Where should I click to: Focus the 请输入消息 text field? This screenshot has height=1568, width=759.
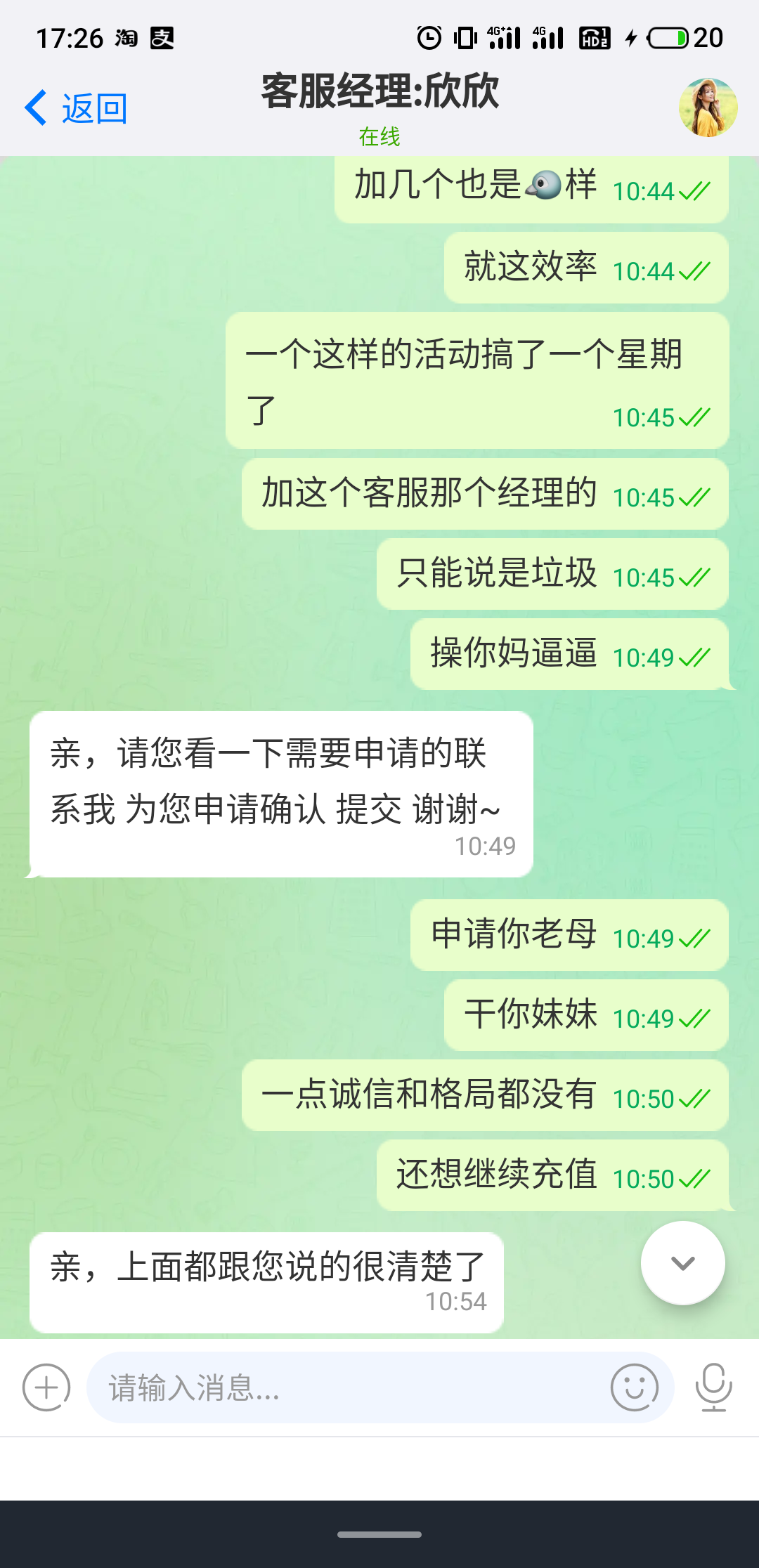[344, 1387]
